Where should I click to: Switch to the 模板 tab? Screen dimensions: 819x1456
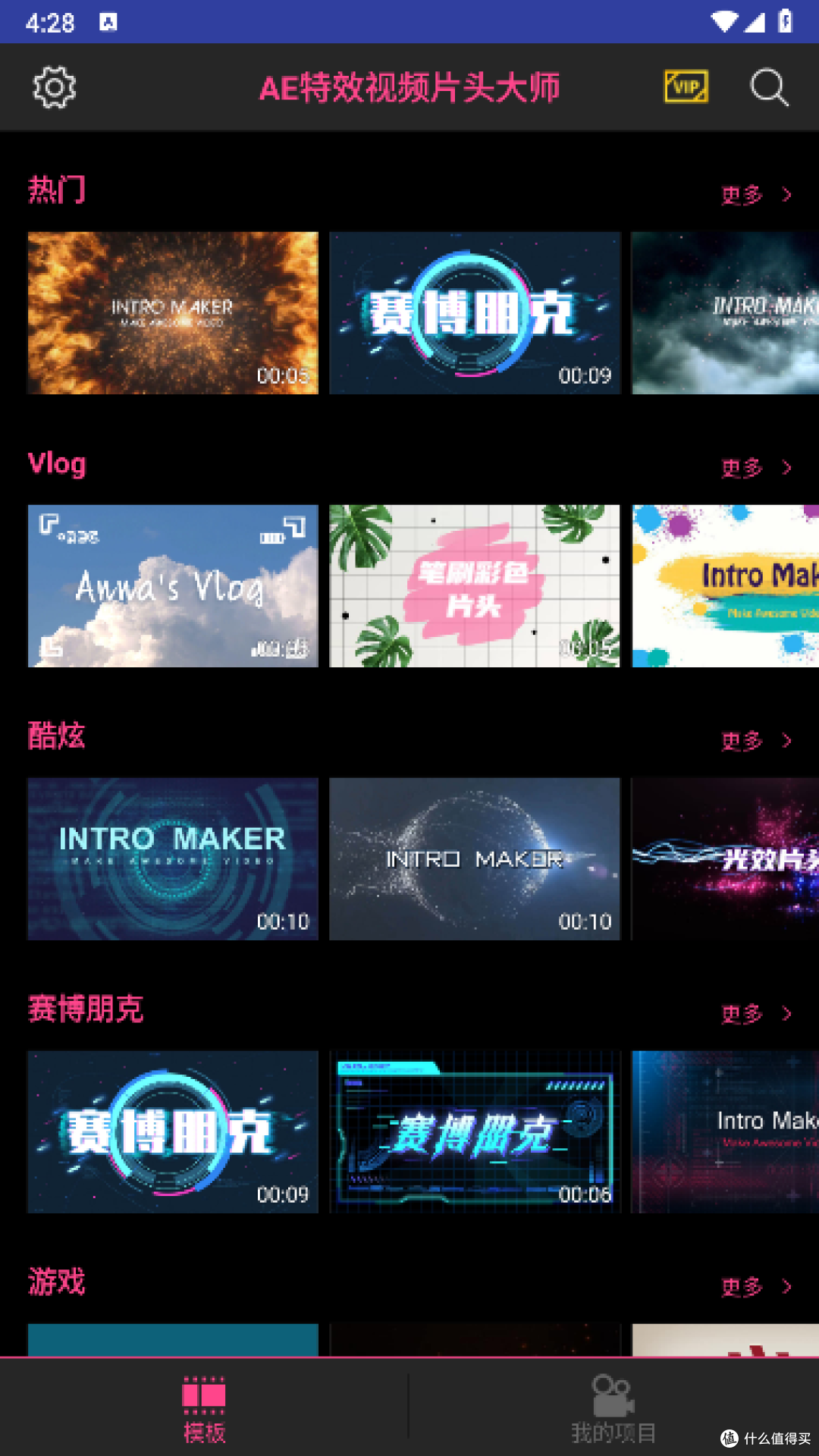pyautogui.click(x=204, y=1409)
